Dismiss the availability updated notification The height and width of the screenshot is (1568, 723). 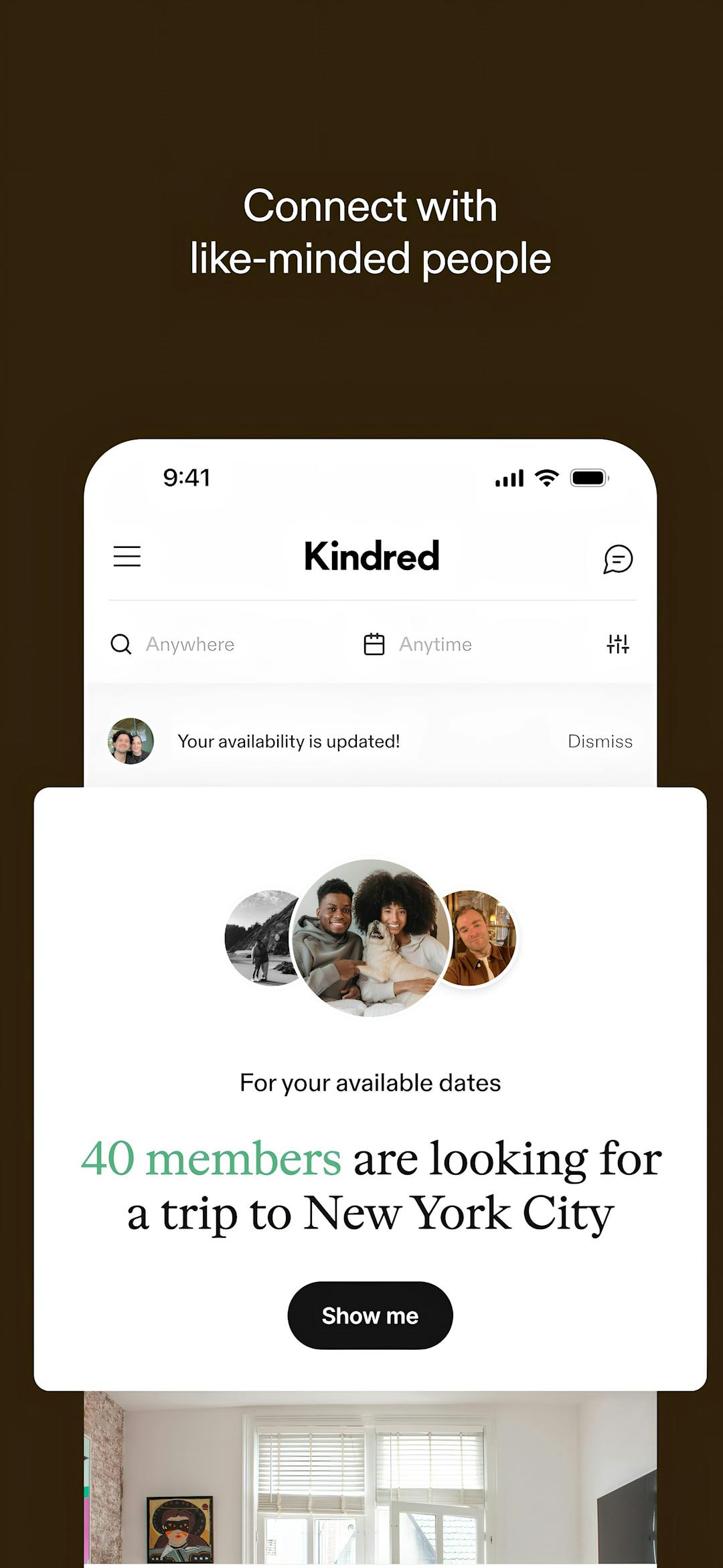point(600,741)
